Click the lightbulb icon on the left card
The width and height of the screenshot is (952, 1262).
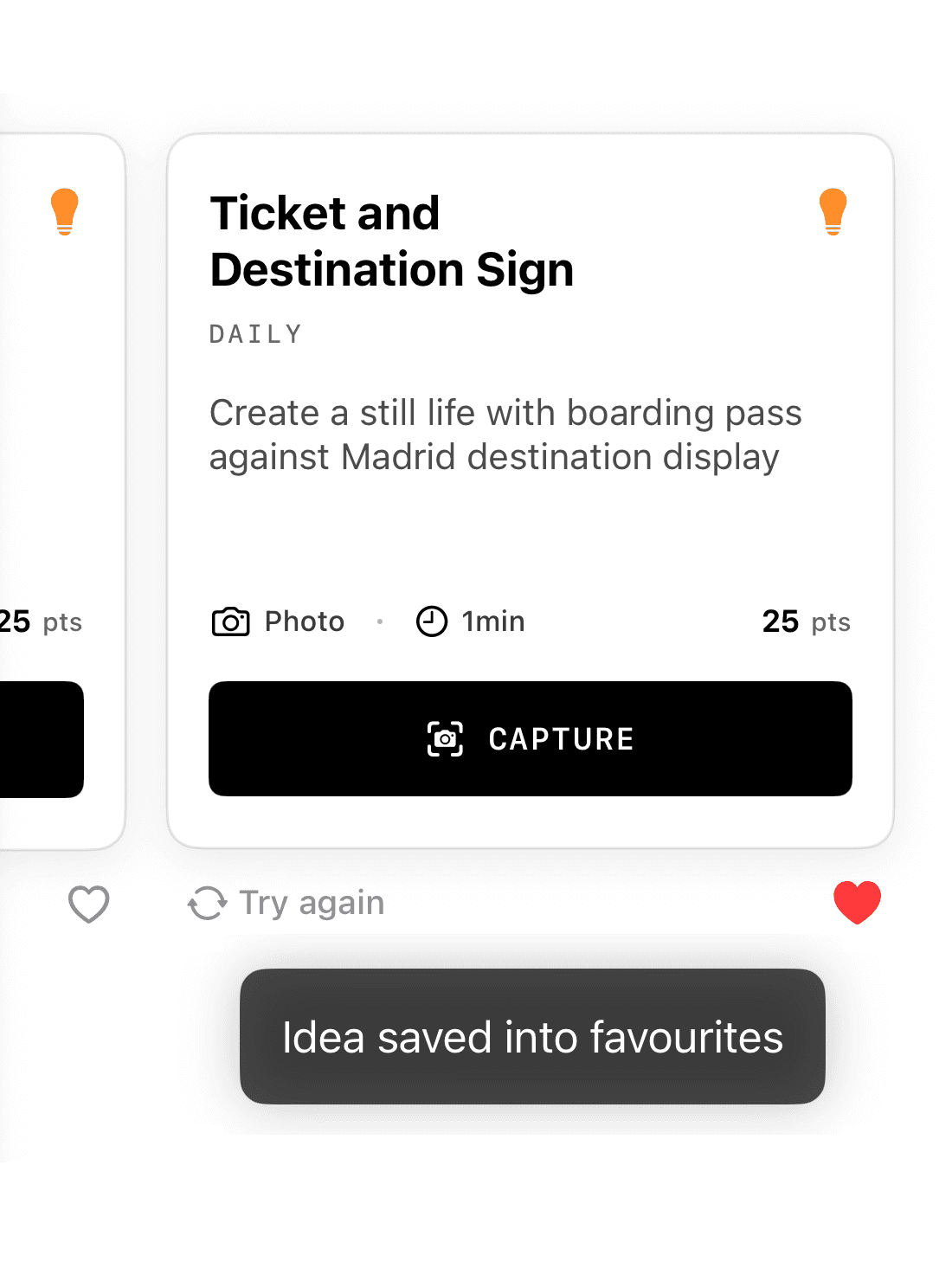point(65,212)
